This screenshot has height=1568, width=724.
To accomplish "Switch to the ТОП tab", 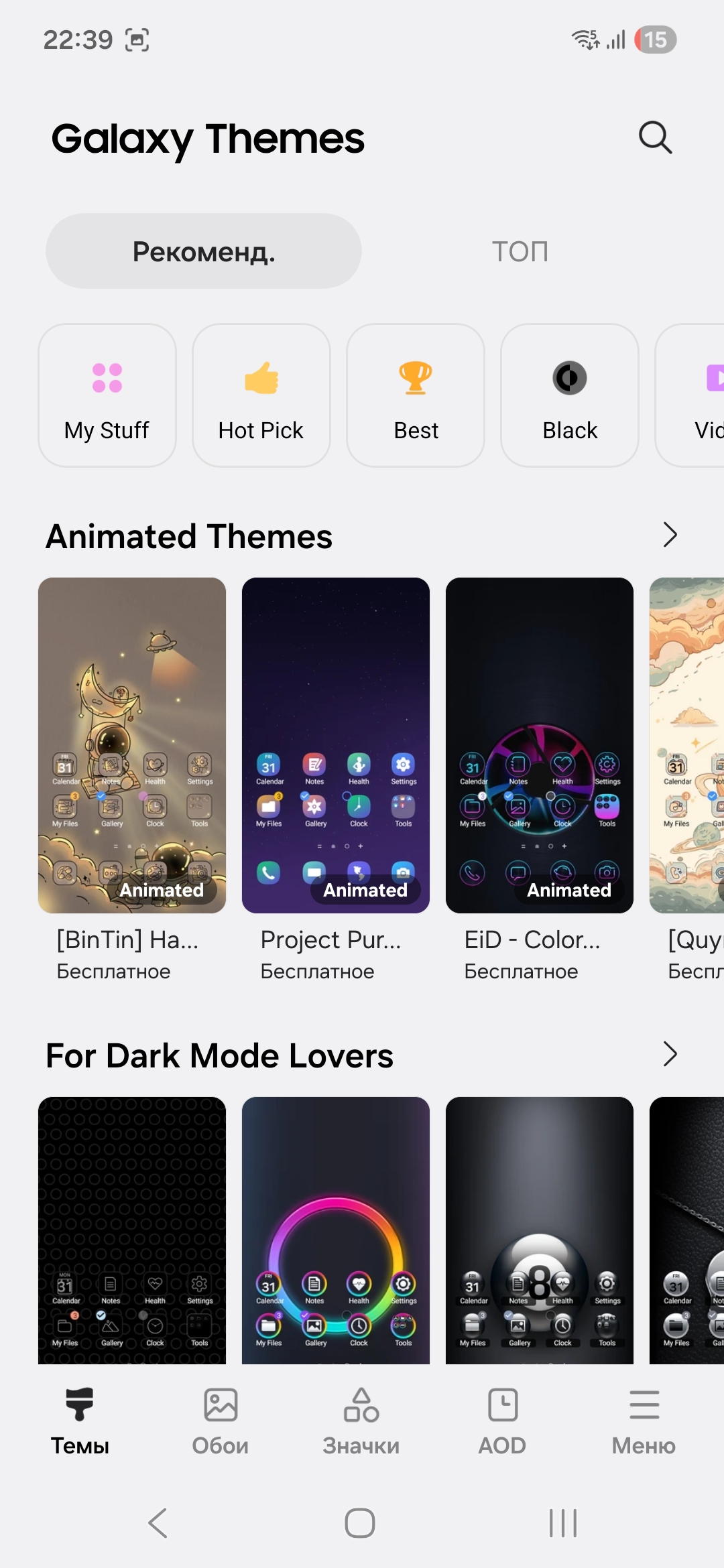I will [x=520, y=252].
